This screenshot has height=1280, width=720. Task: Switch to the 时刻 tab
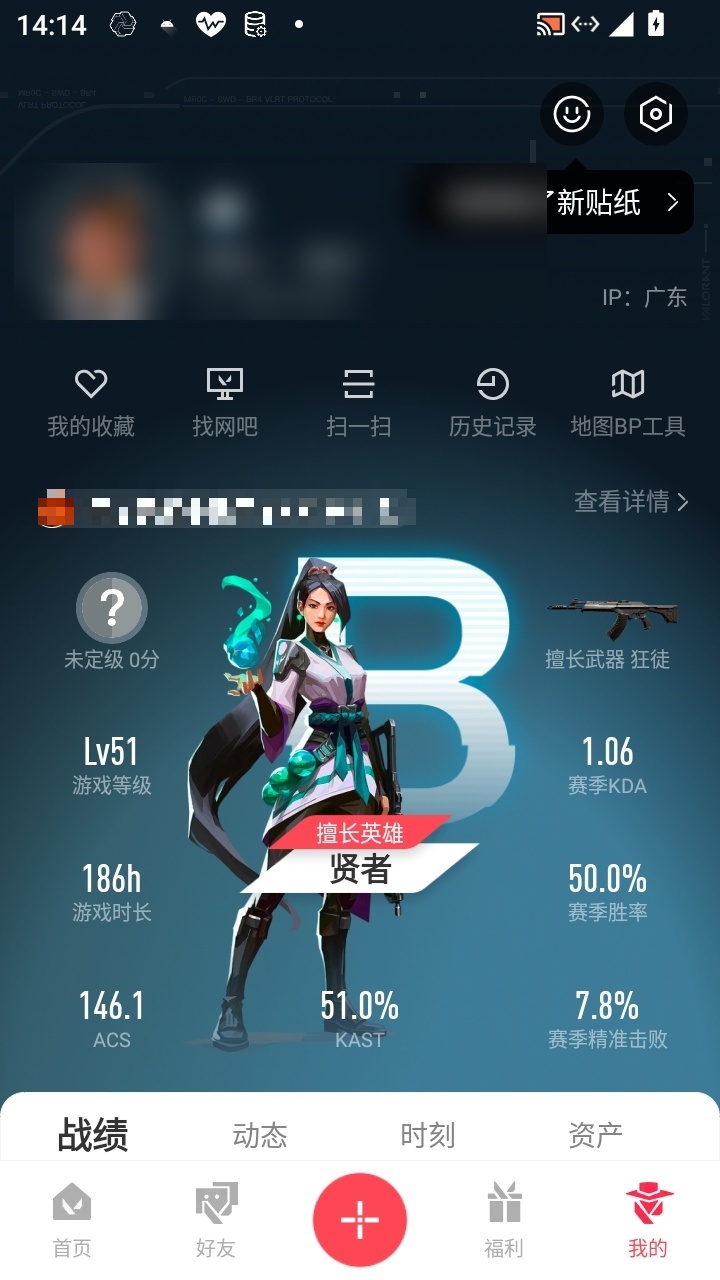pos(428,1135)
